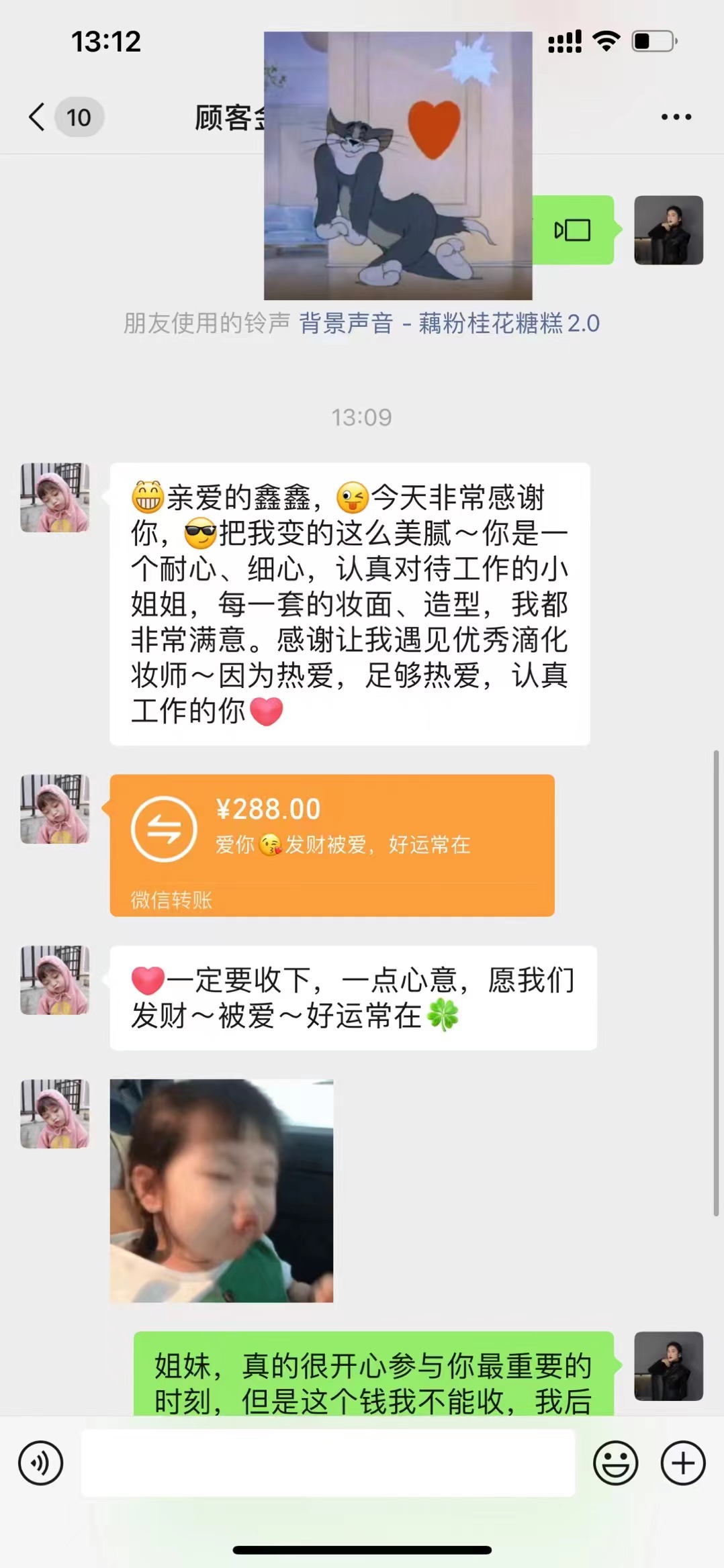The width and height of the screenshot is (724, 1568).
Task: Open the ¥288.00 WeChat transfer
Action: [x=332, y=845]
